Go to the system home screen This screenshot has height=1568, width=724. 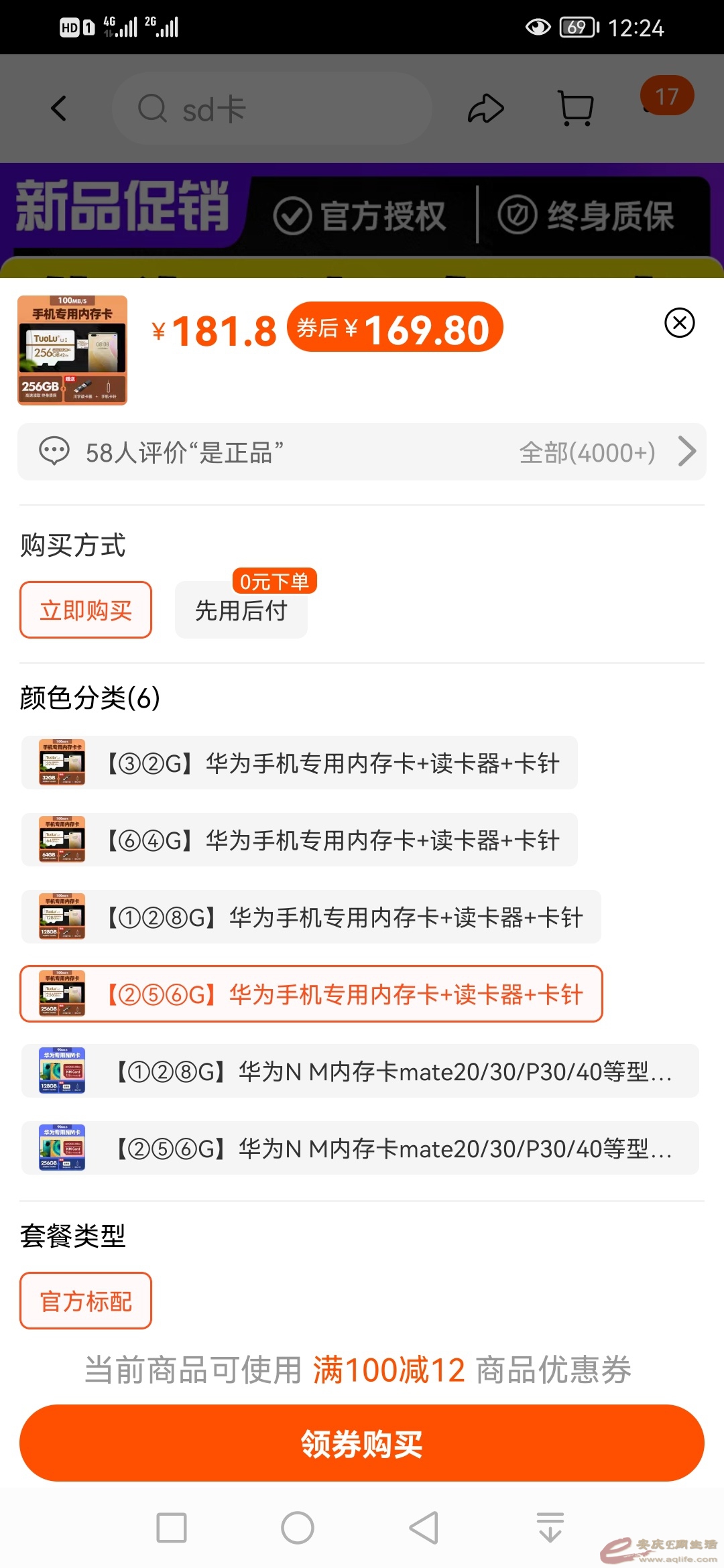tap(298, 1528)
